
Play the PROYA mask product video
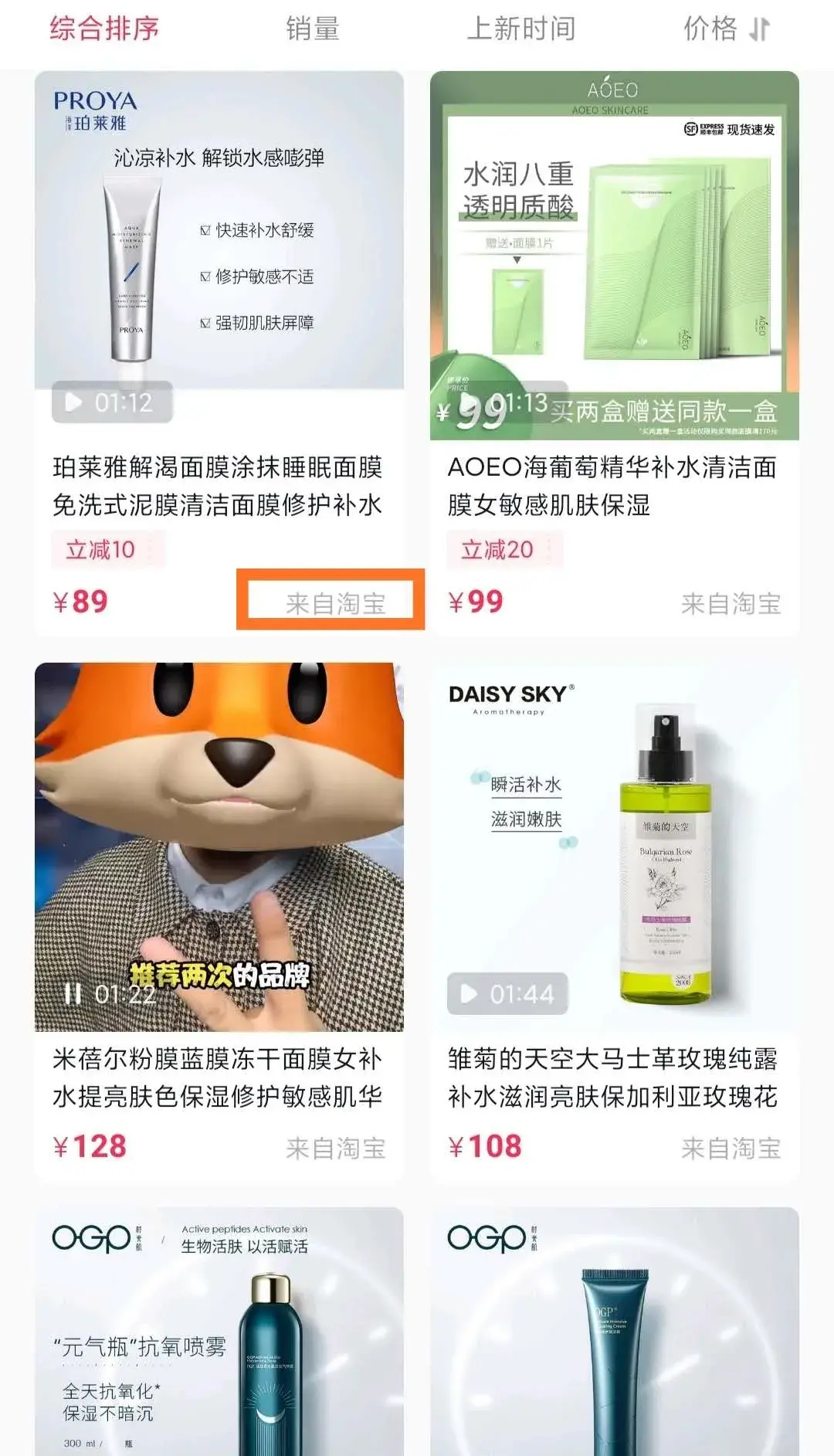tap(73, 401)
